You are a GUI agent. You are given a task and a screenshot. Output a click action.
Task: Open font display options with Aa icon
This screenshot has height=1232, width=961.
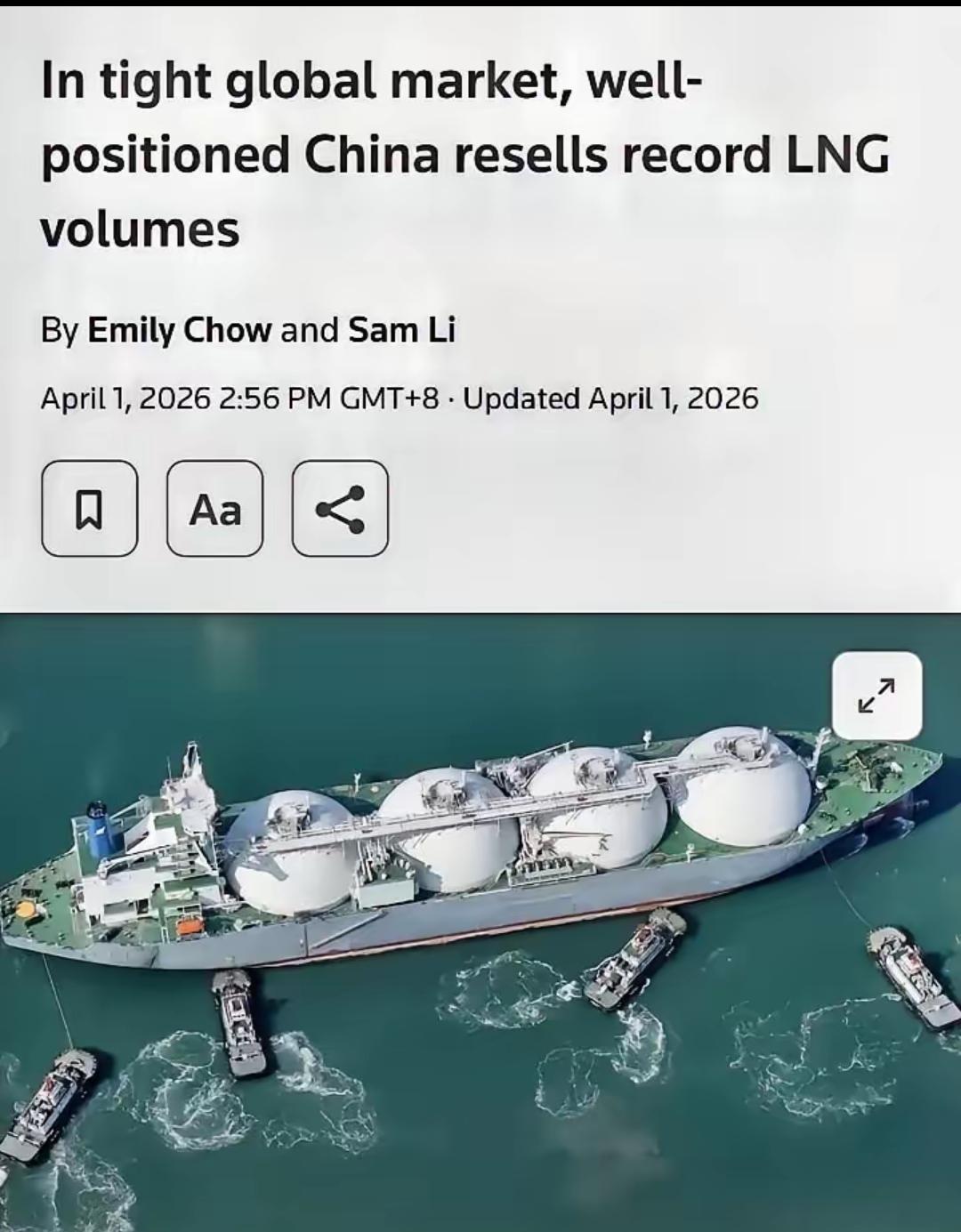tap(216, 510)
